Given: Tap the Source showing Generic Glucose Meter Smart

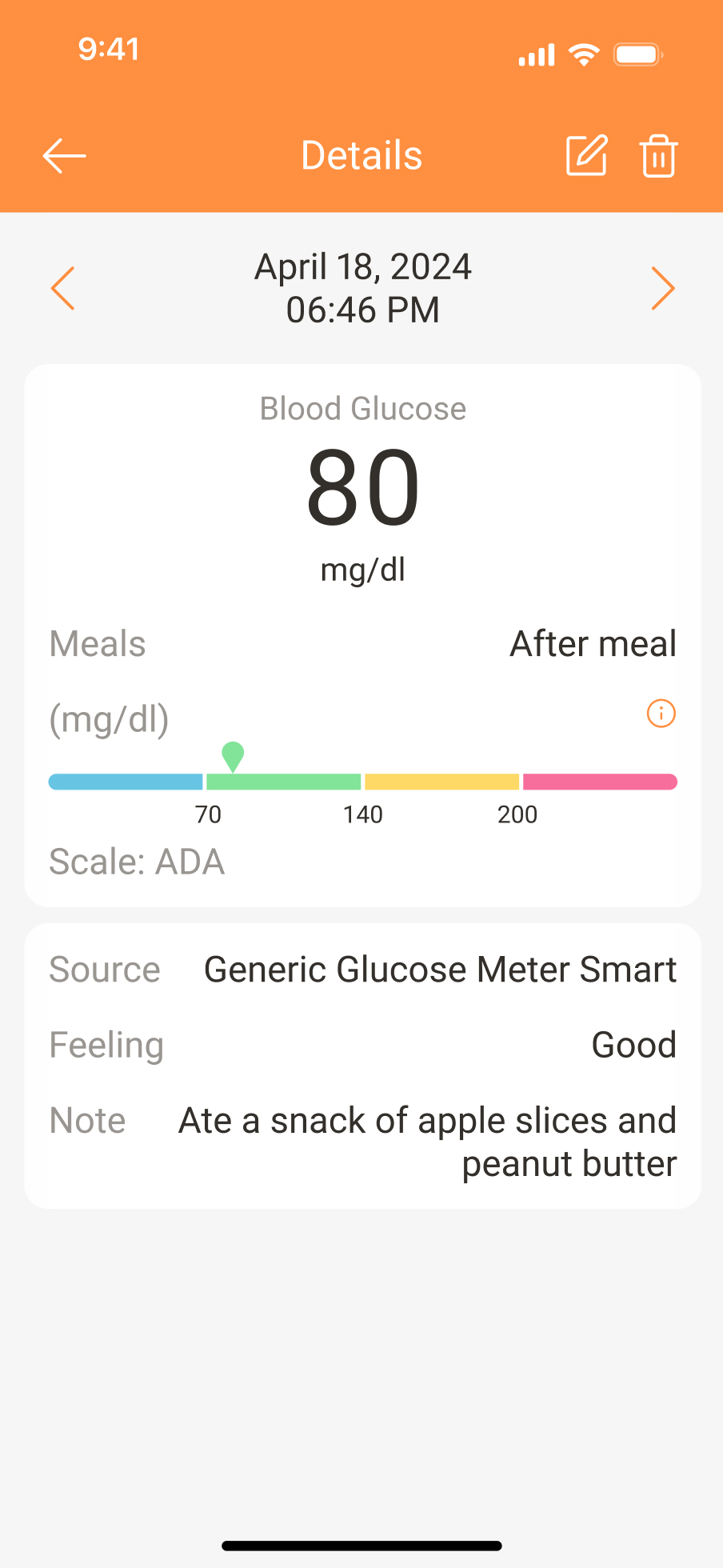Looking at the screenshot, I should (440, 969).
